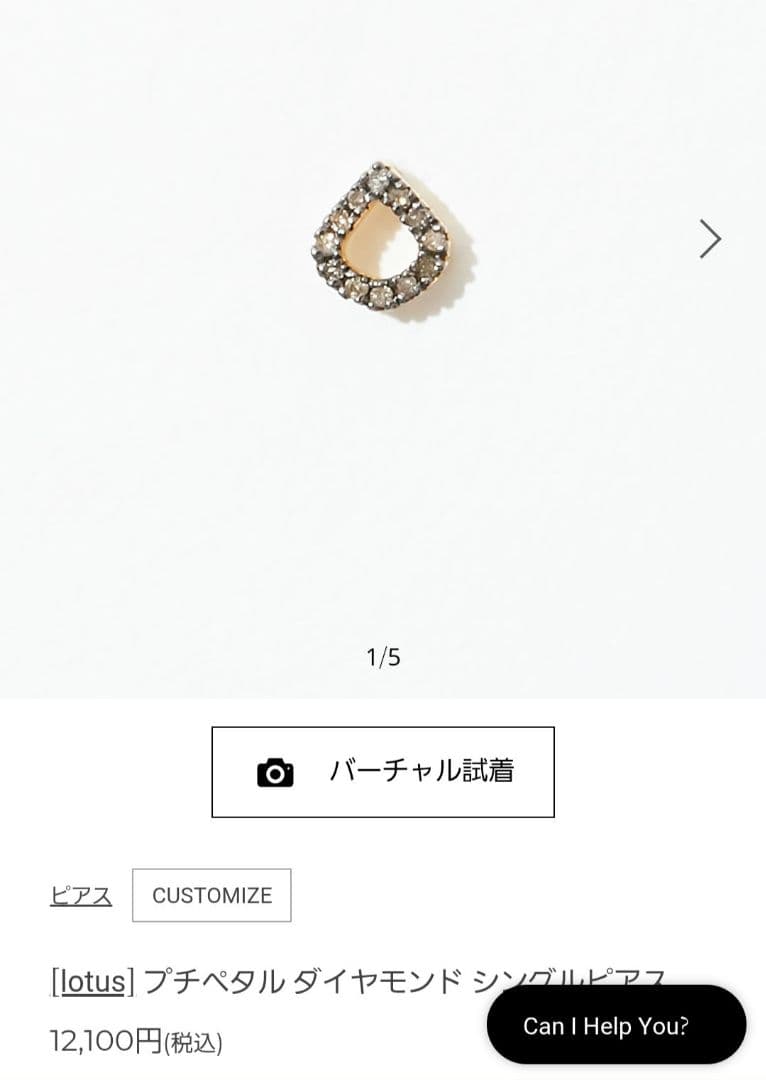Screen dimensions: 766x1080
Task: Click the carousel chevron beside the earring image
Action: point(710,239)
